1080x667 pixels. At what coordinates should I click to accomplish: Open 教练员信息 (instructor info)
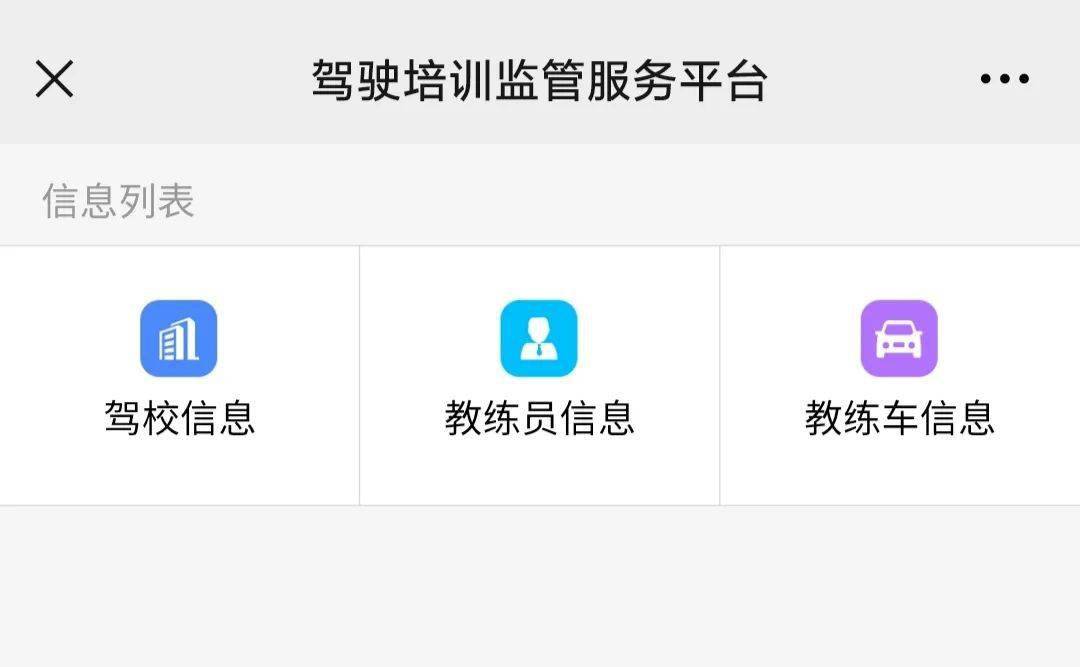539,372
